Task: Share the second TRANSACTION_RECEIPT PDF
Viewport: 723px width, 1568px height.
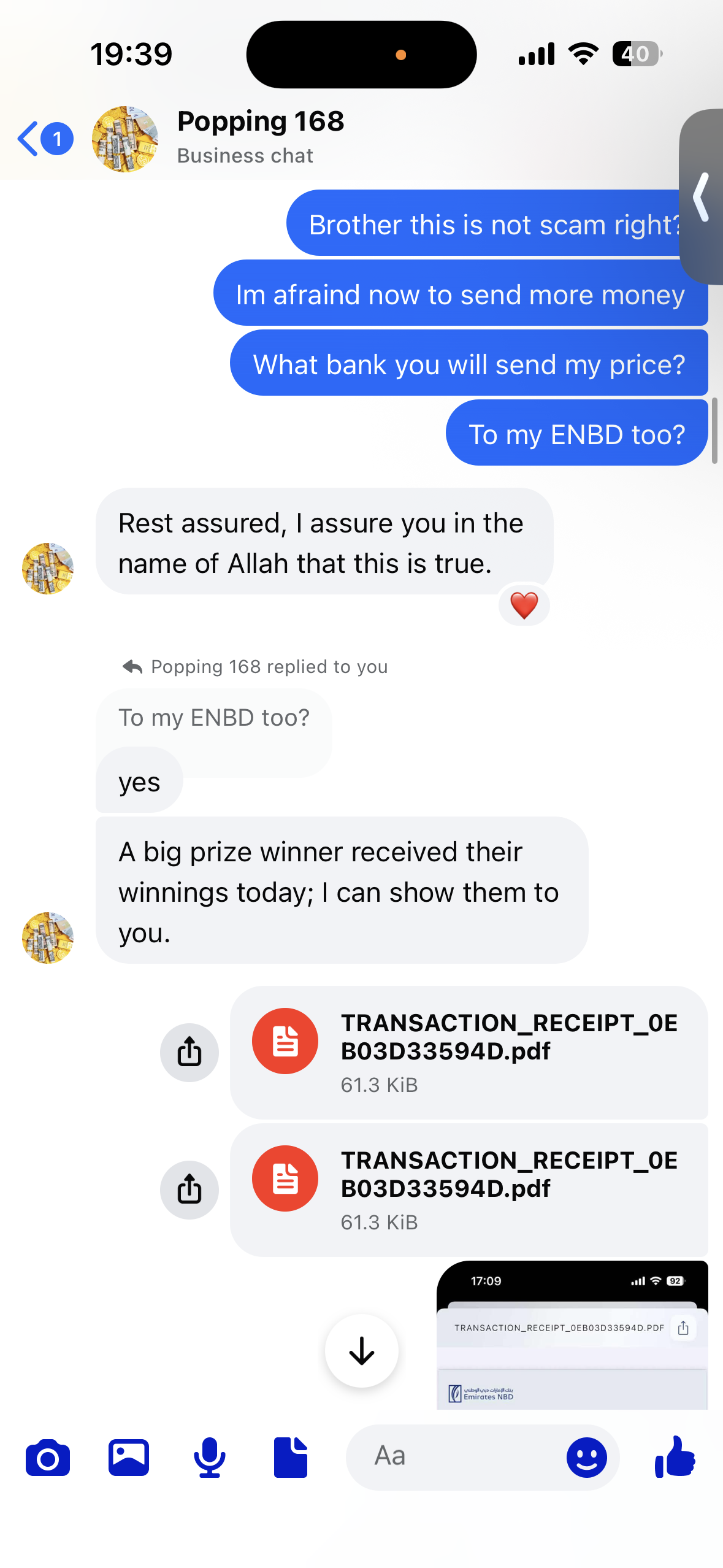Action: point(189,1190)
